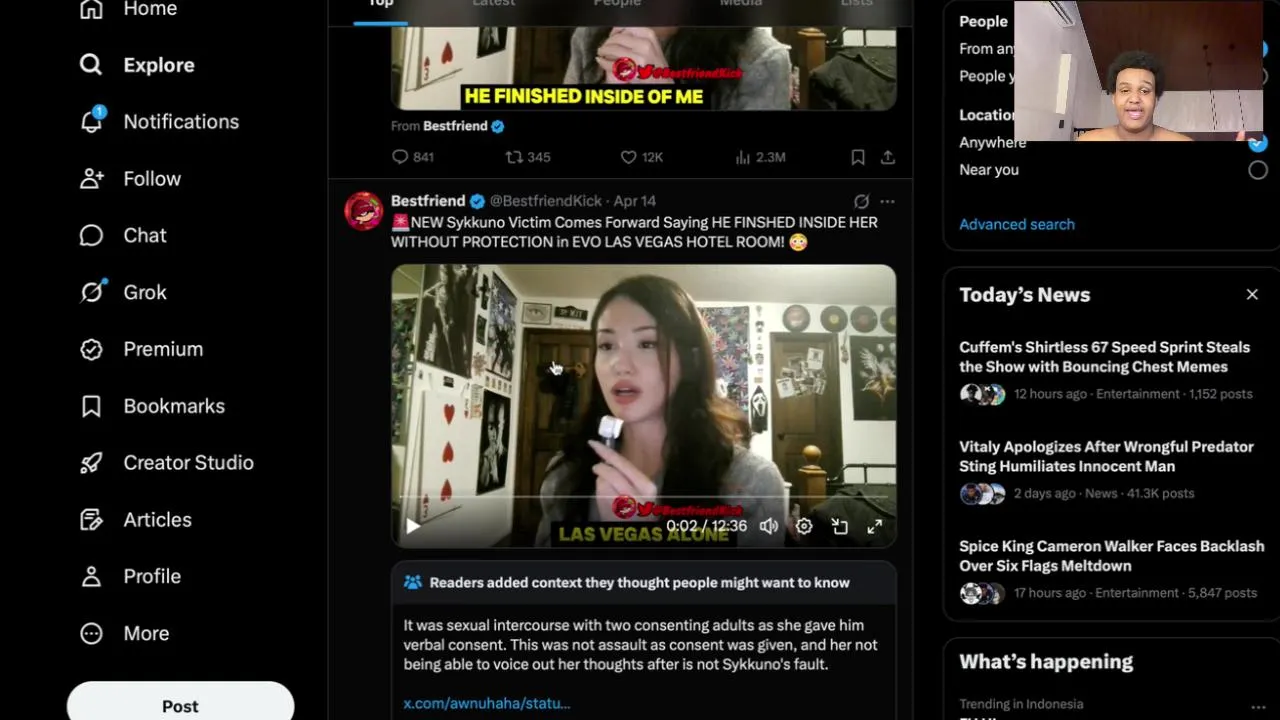Mute the video sound

768,526
